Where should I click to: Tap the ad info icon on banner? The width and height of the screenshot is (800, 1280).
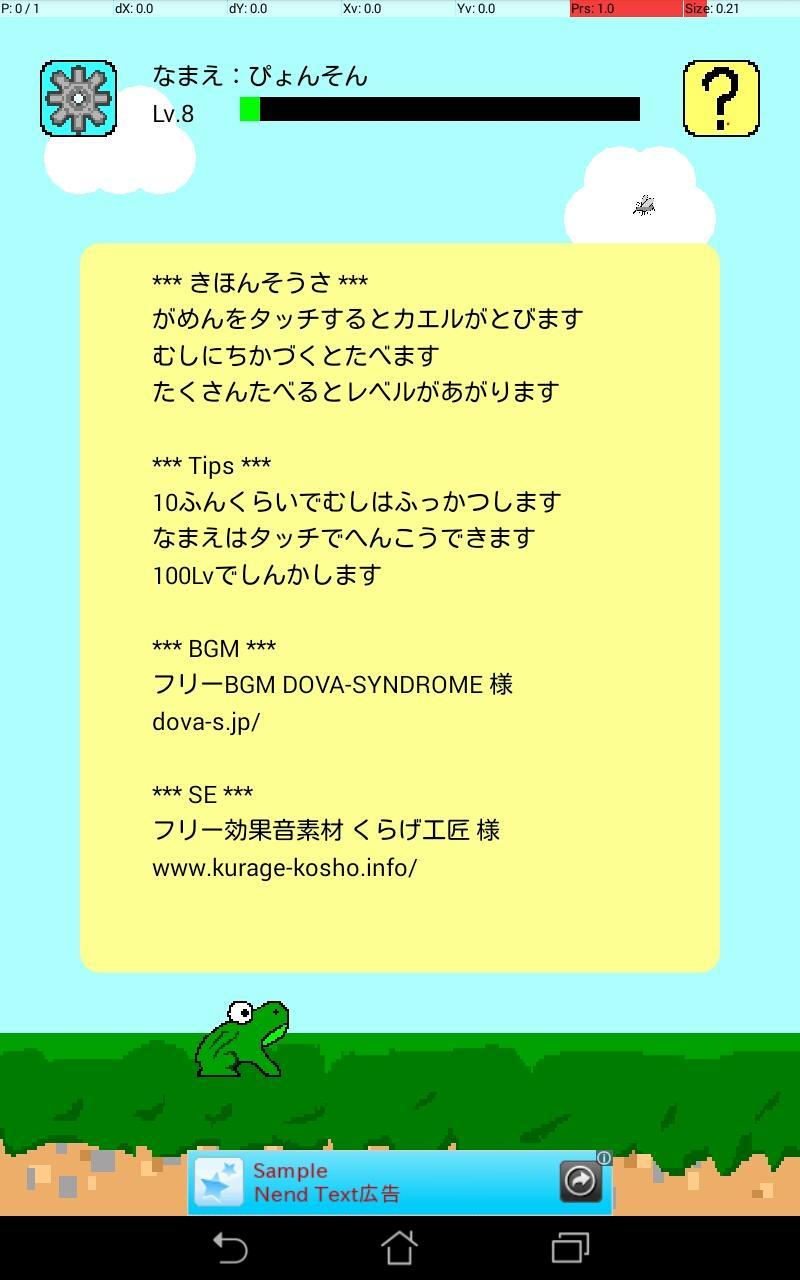coord(604,1158)
